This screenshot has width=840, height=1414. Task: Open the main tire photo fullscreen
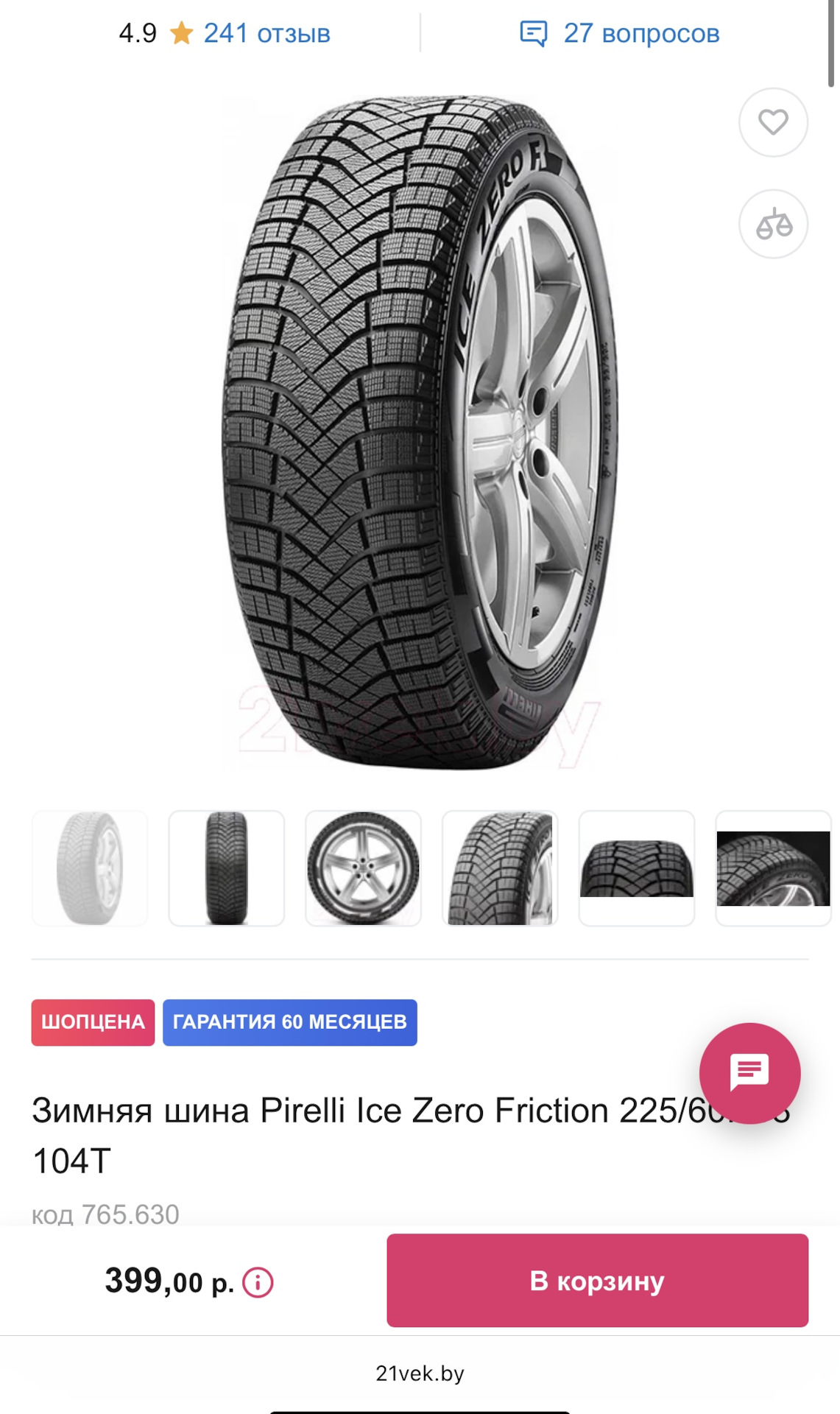click(420, 435)
